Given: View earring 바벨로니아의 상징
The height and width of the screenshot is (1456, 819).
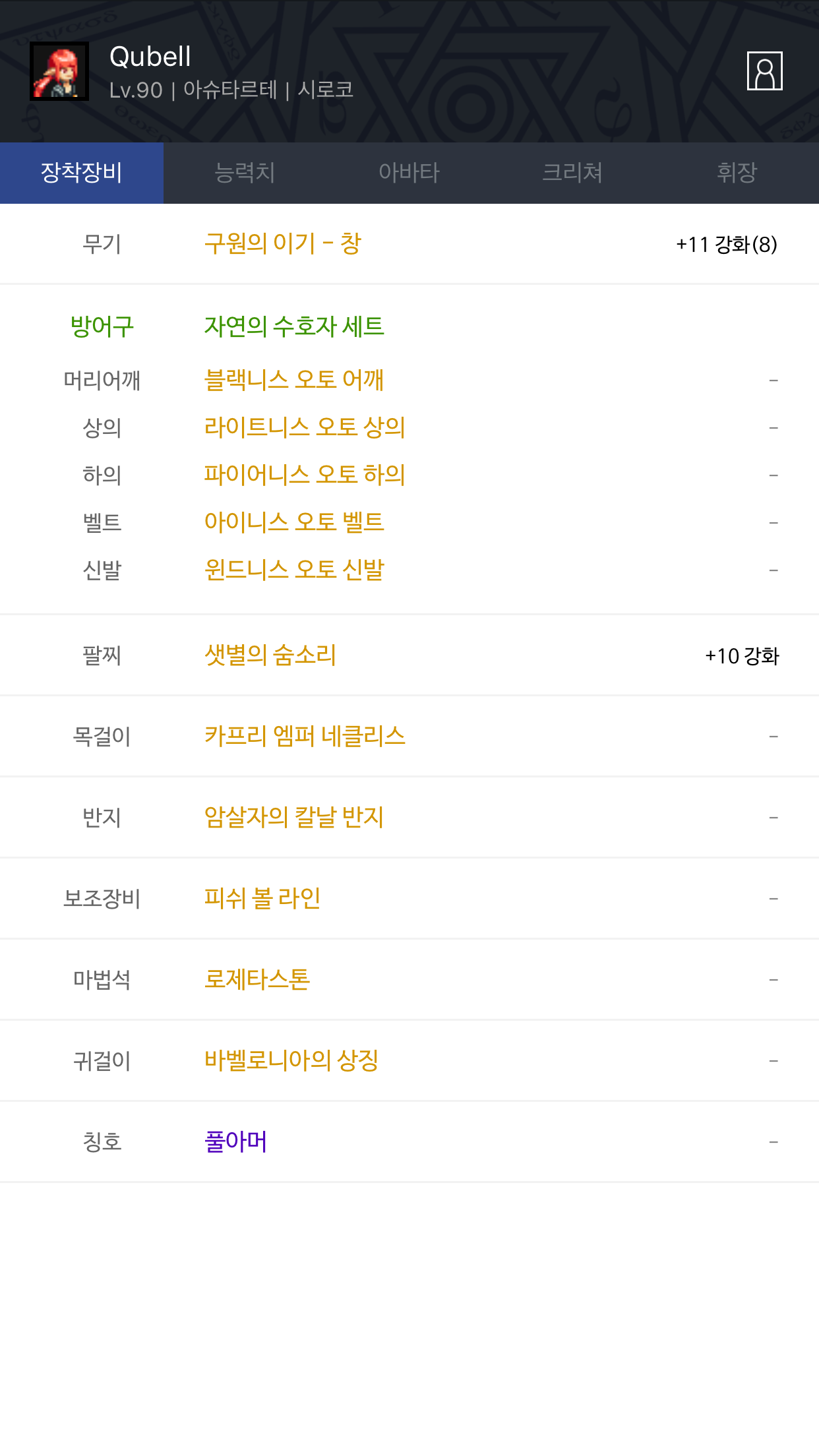Looking at the screenshot, I should [291, 1060].
